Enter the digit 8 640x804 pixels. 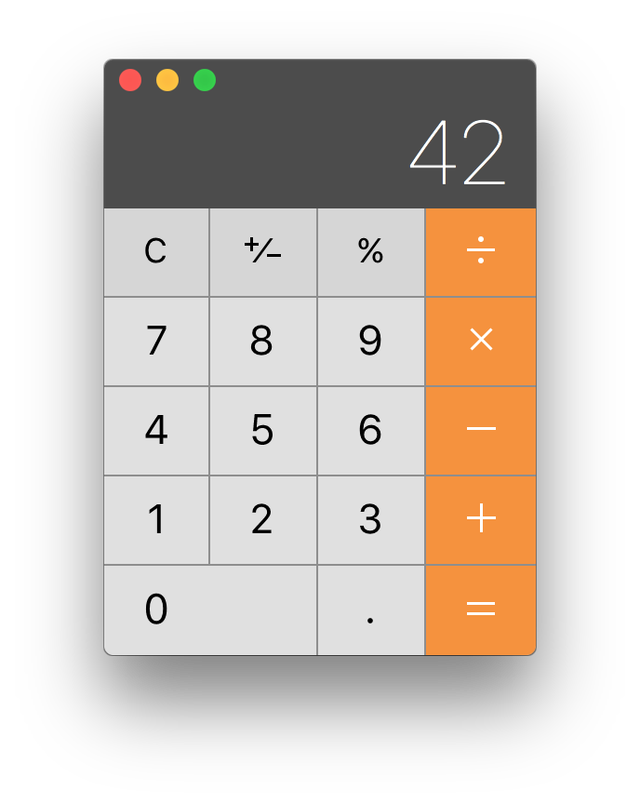tap(263, 341)
